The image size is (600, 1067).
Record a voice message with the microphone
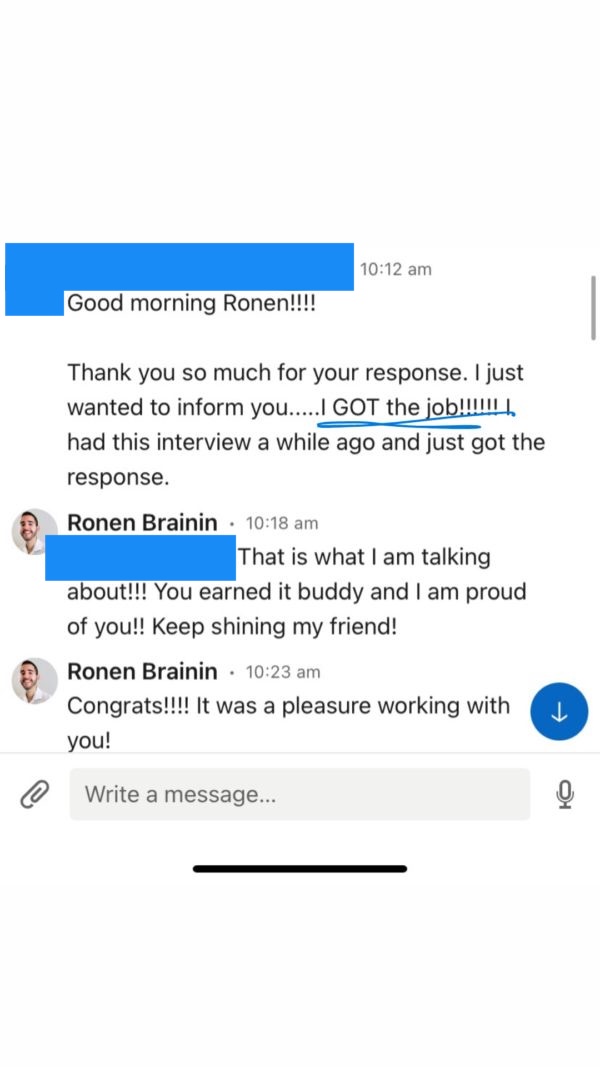pyautogui.click(x=565, y=795)
